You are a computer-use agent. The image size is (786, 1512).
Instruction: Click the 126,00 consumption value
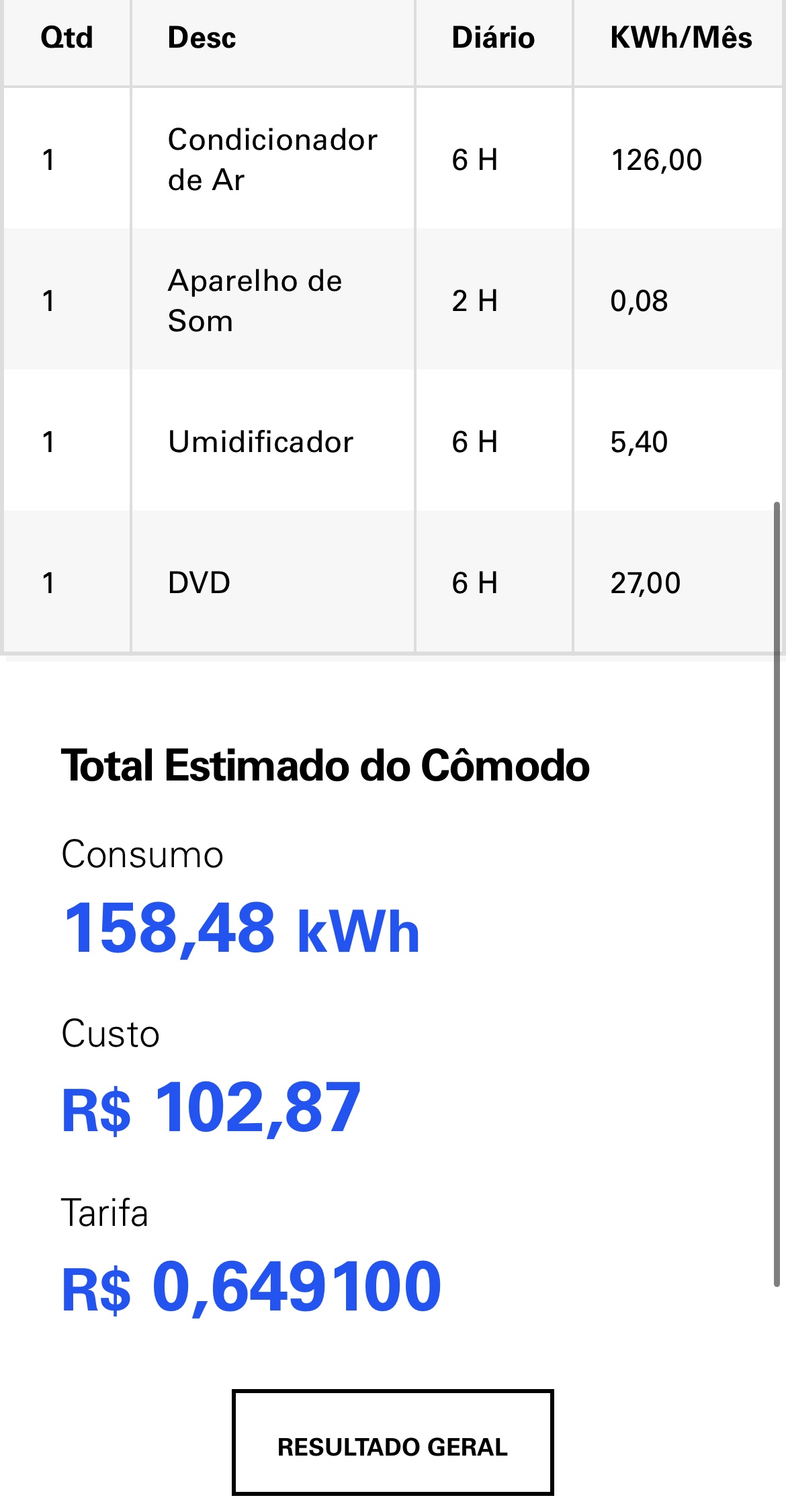[x=657, y=159]
